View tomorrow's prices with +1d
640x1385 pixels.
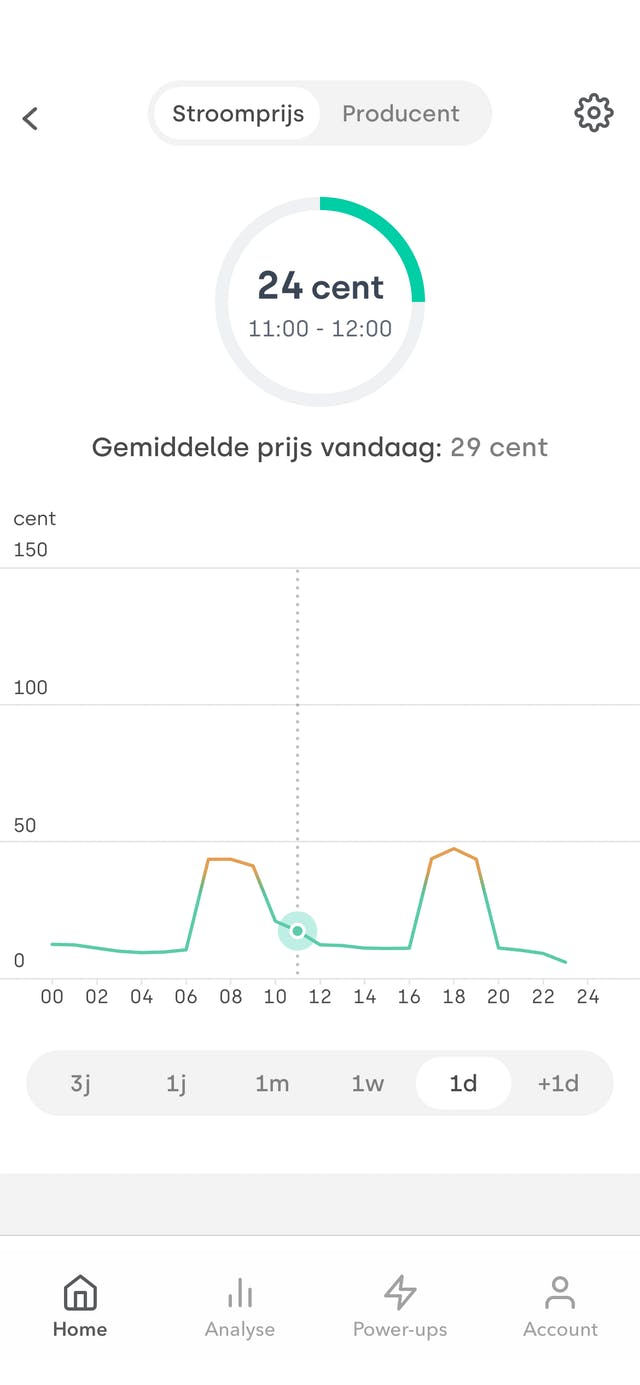[x=558, y=1083]
